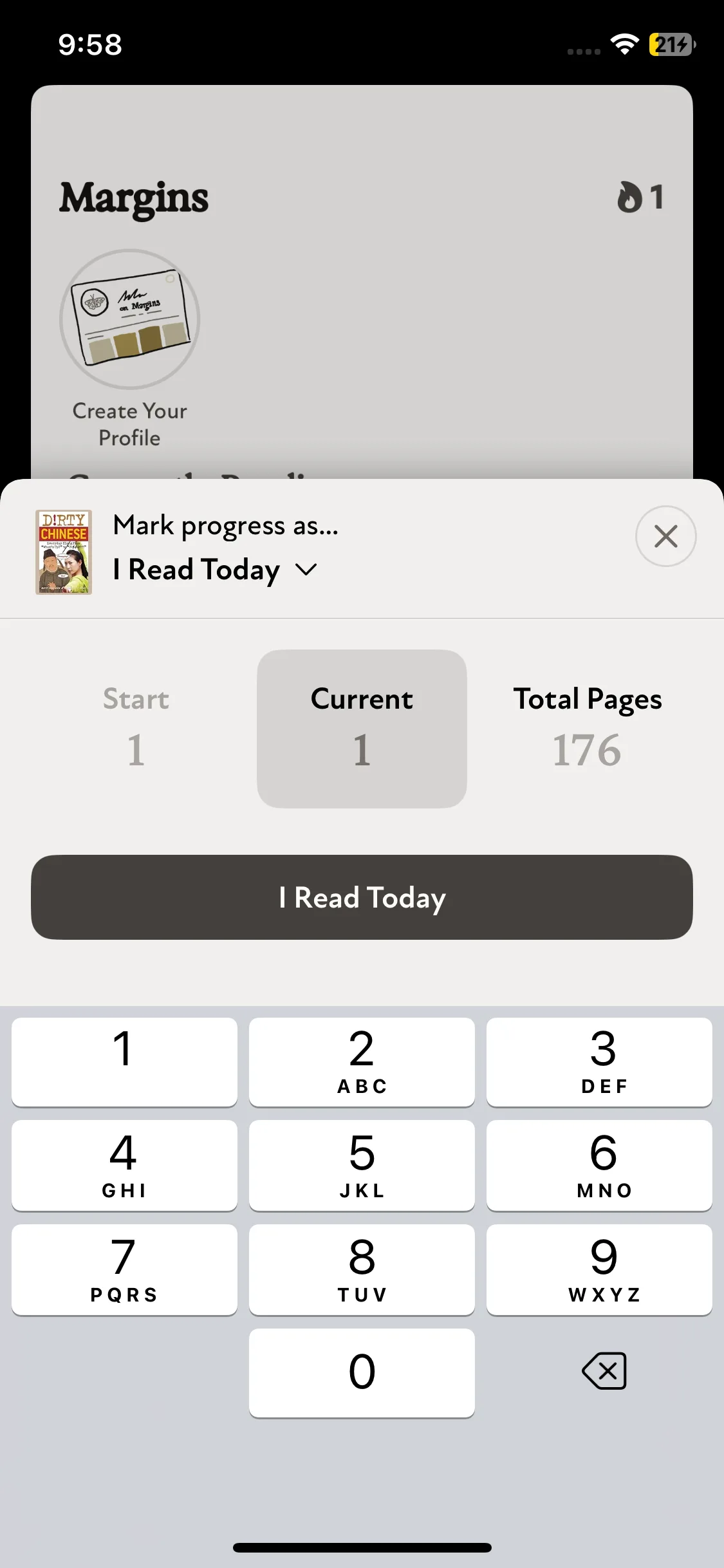Edit the Total Pages field

click(x=587, y=728)
